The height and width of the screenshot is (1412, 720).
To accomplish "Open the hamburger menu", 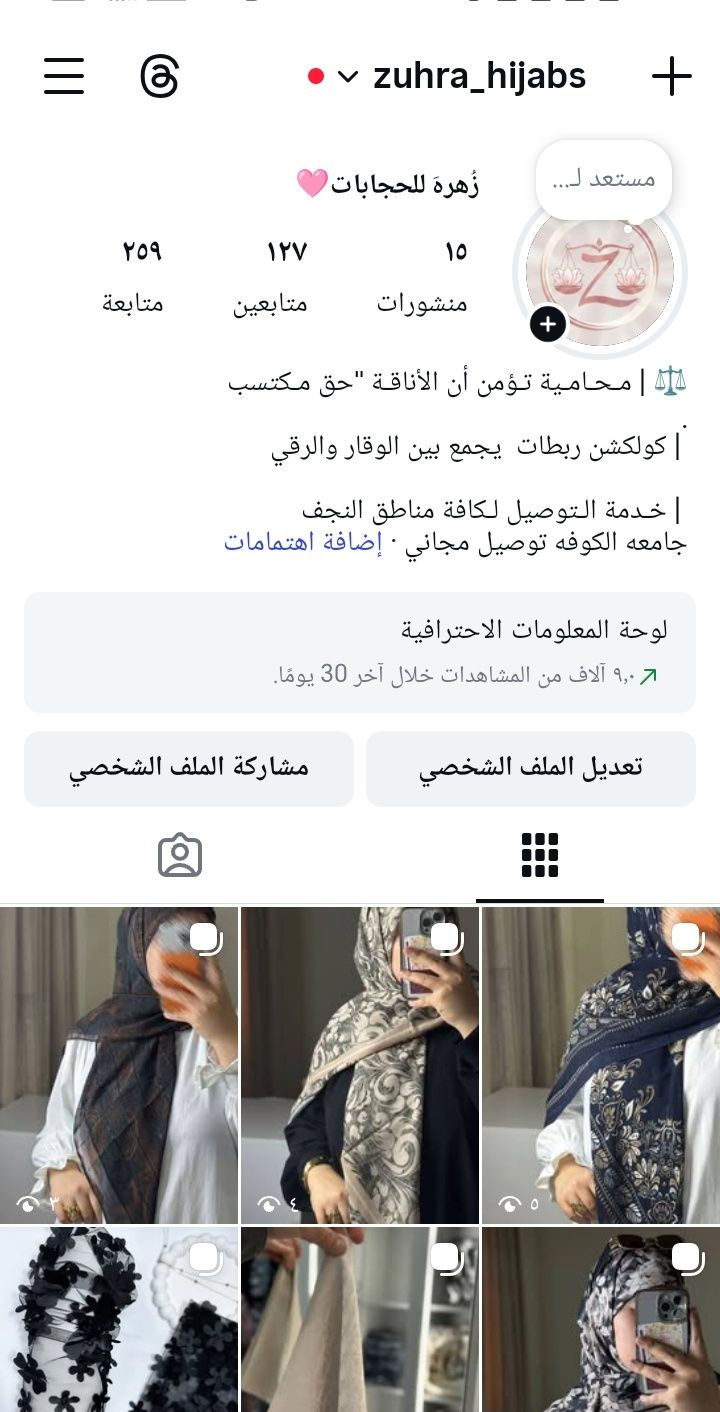I will [64, 76].
